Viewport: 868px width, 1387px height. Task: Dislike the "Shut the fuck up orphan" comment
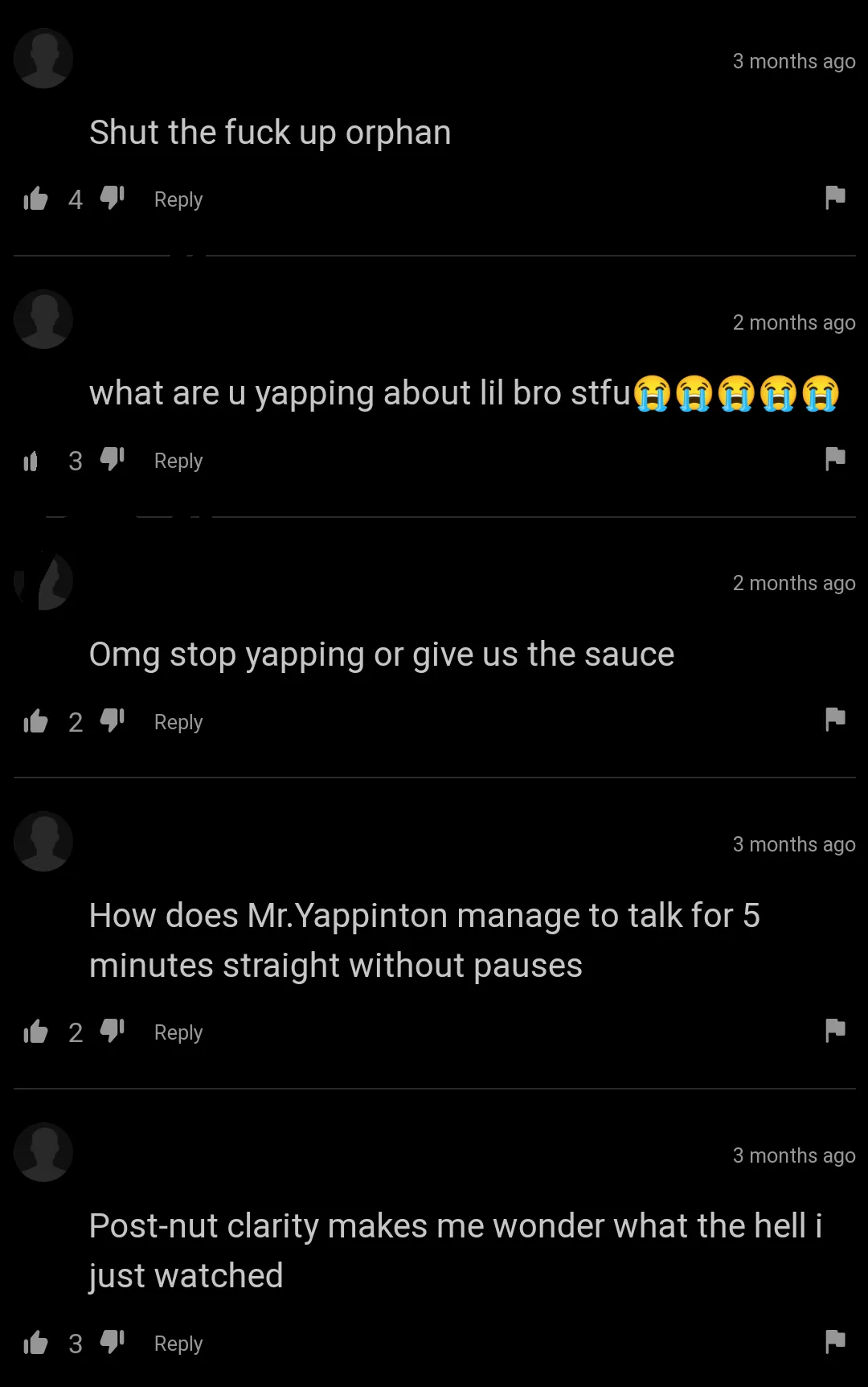coord(111,199)
